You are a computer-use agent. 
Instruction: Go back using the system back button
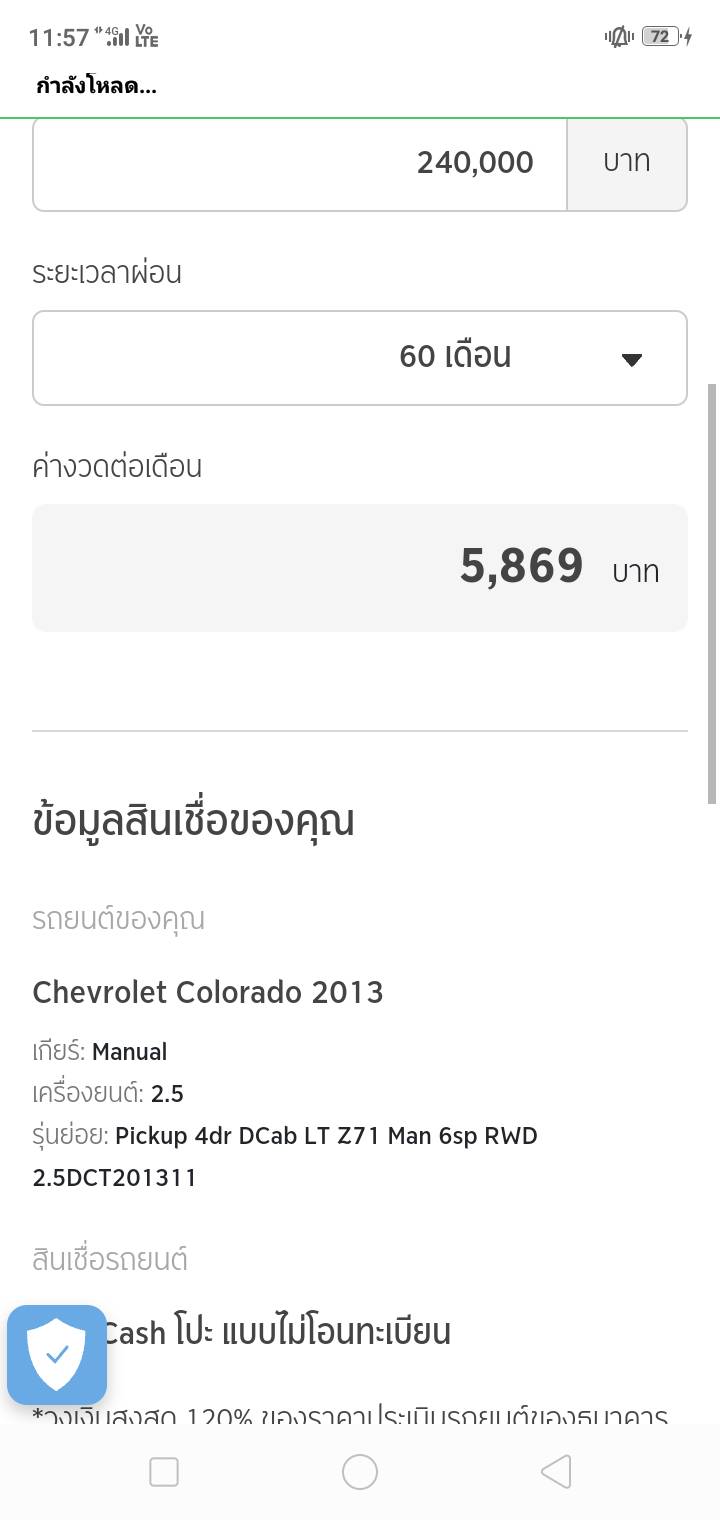(x=555, y=1472)
